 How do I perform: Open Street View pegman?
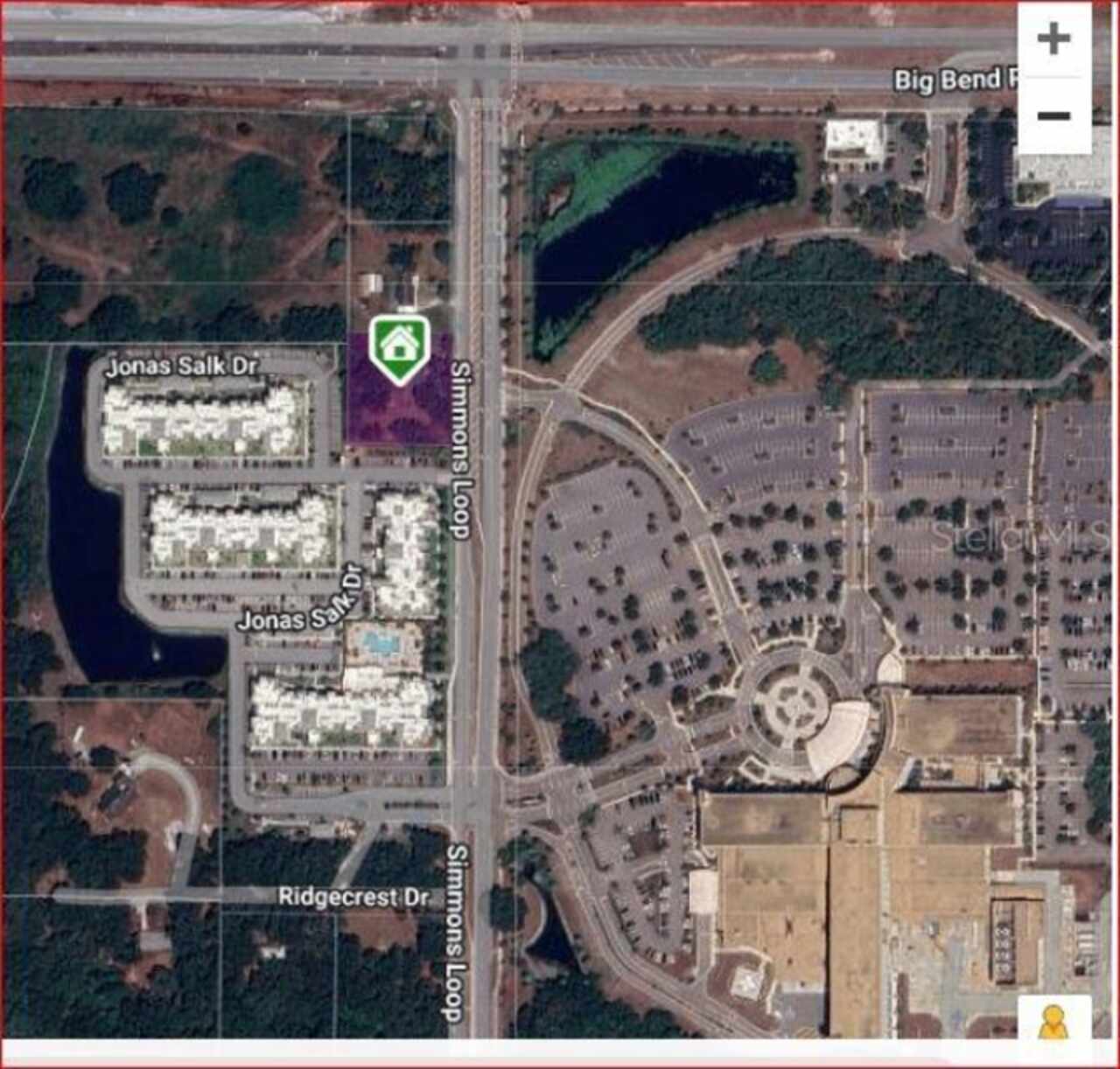coord(1053,1021)
